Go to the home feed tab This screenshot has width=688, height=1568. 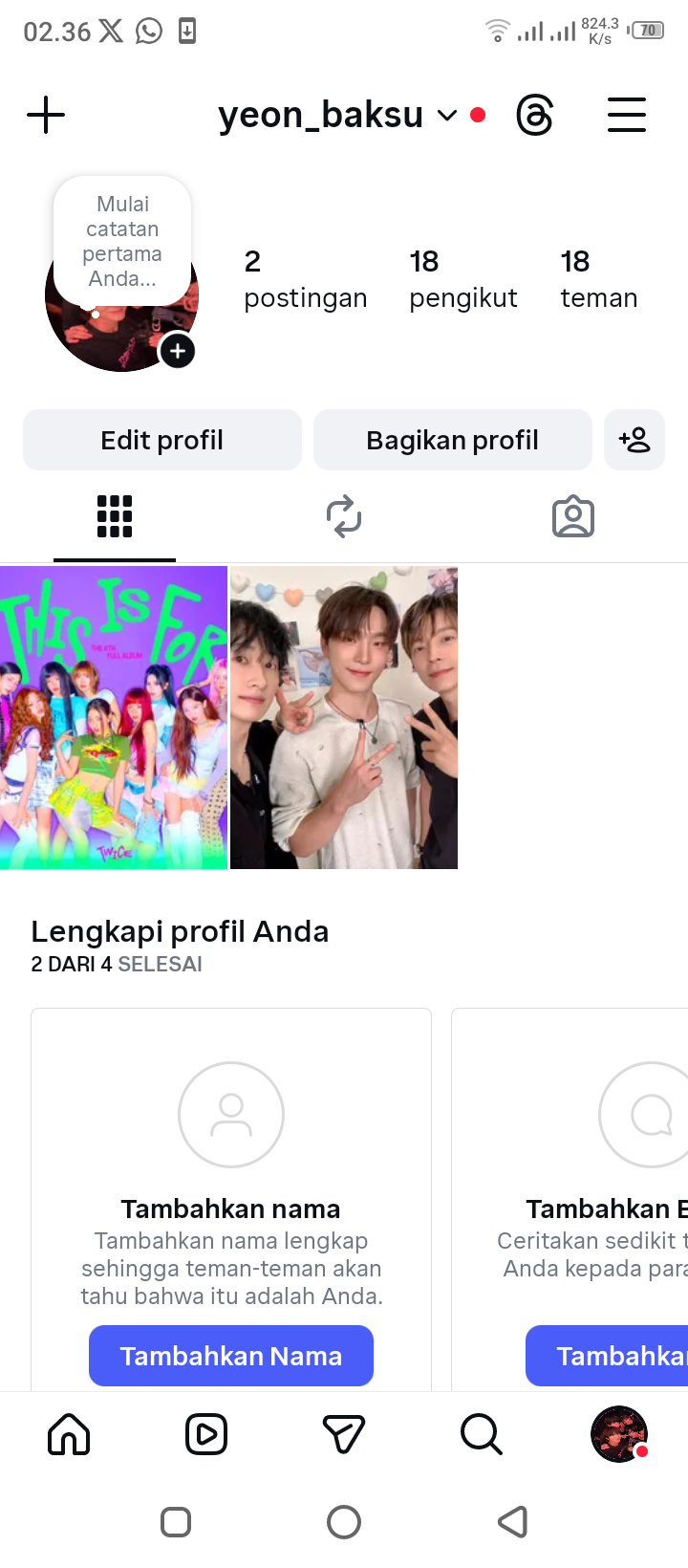69,1434
